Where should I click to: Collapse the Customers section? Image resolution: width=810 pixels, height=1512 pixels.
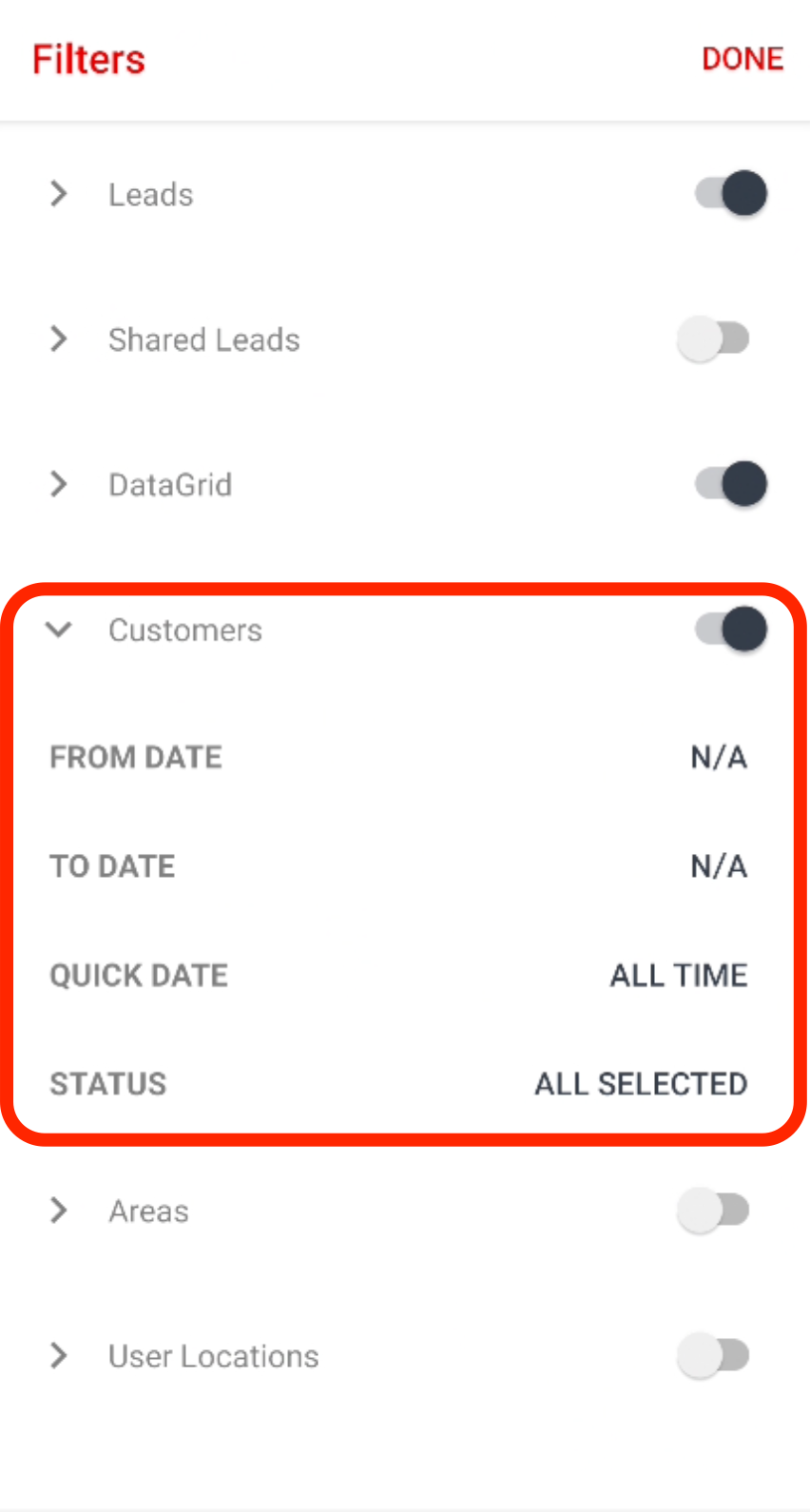tap(59, 630)
